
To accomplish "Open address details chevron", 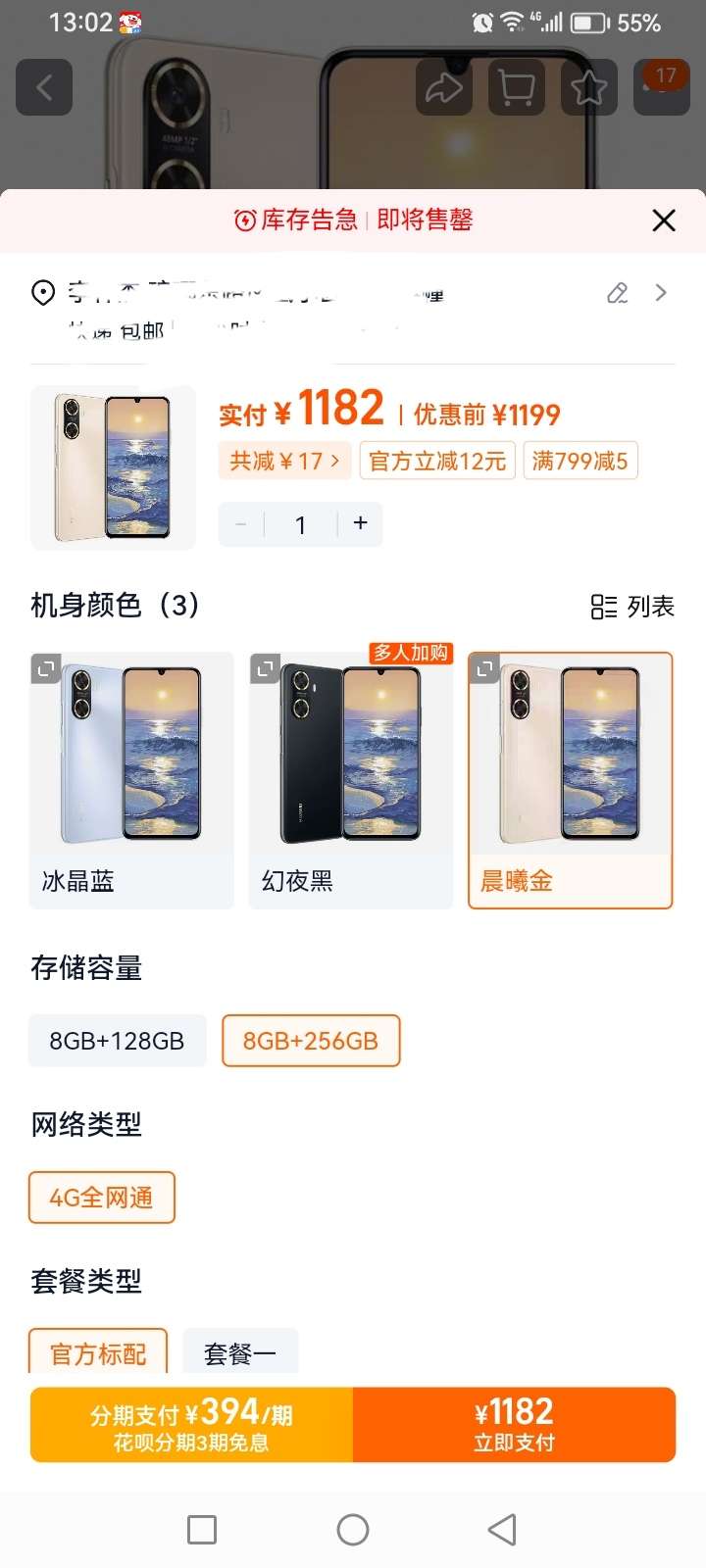I will 661,293.
